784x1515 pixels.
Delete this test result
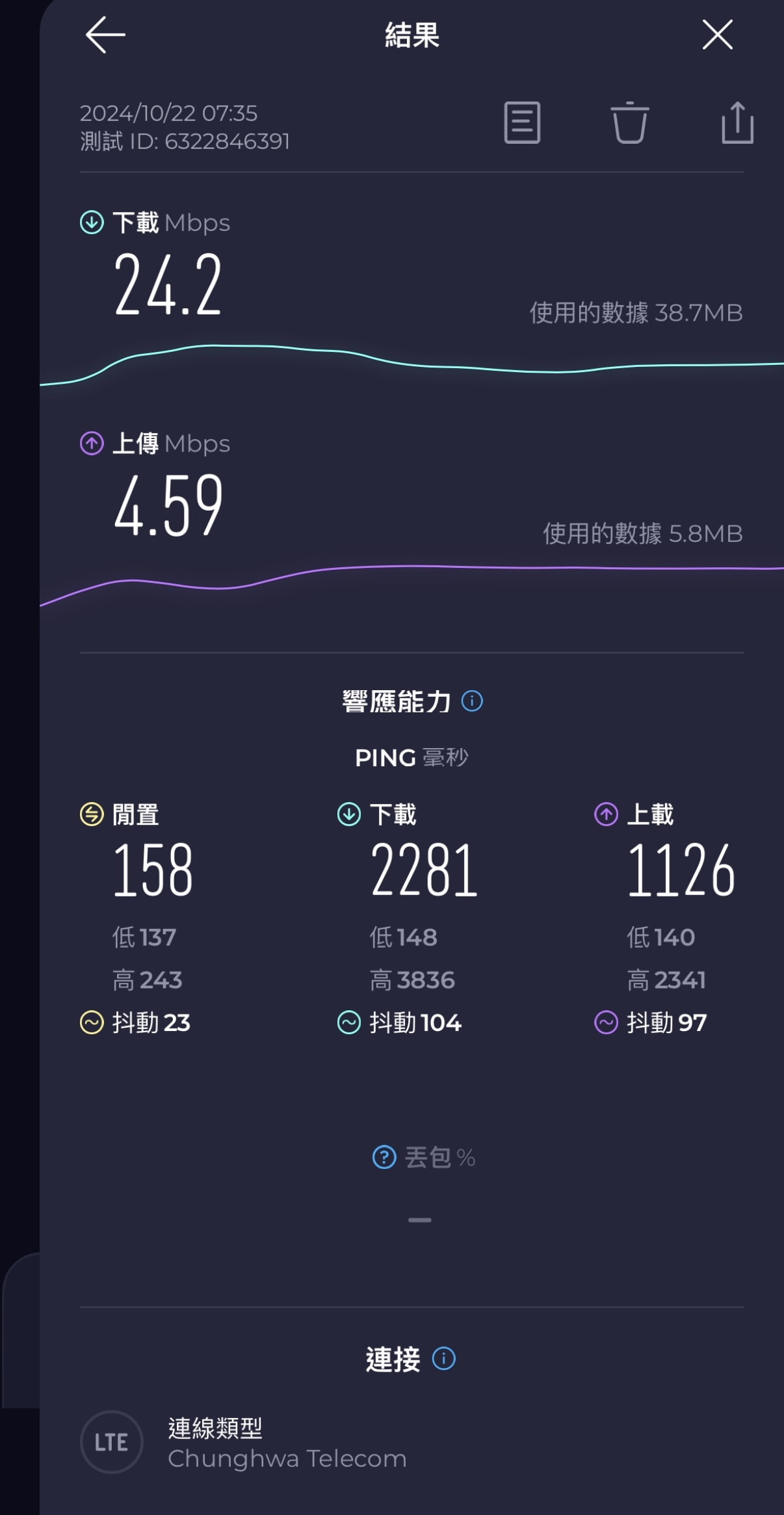pyautogui.click(x=629, y=122)
